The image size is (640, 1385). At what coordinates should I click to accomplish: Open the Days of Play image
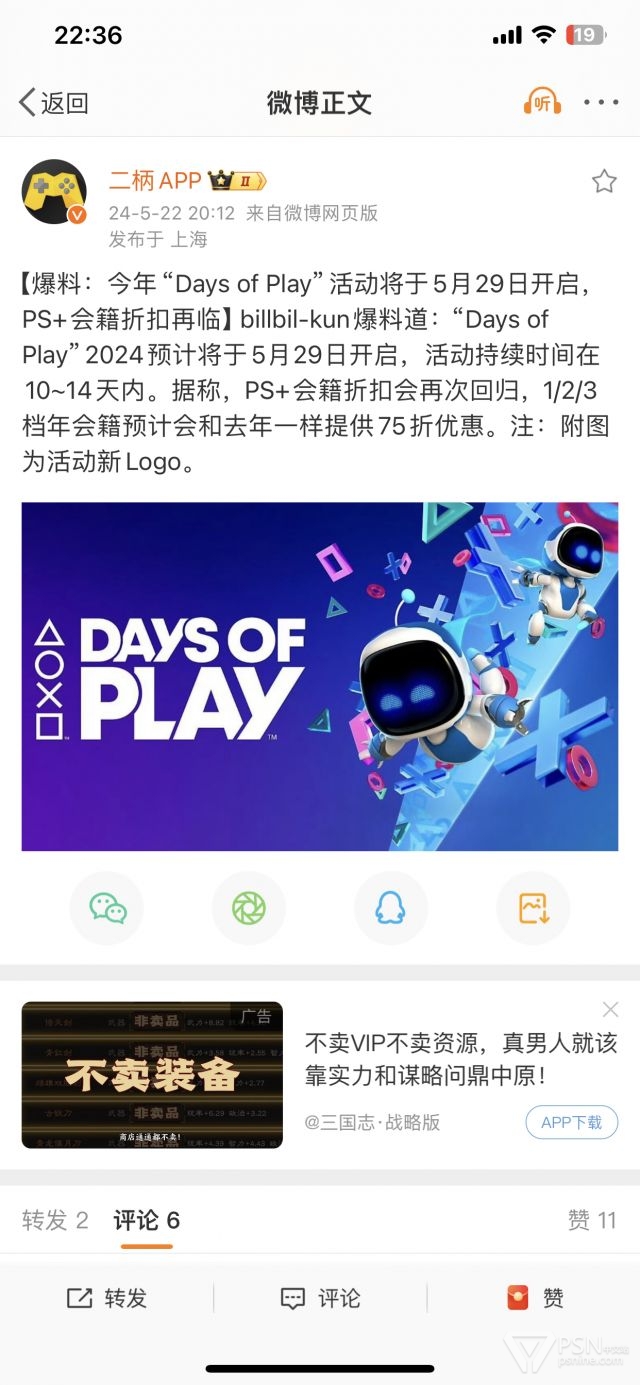[x=320, y=676]
